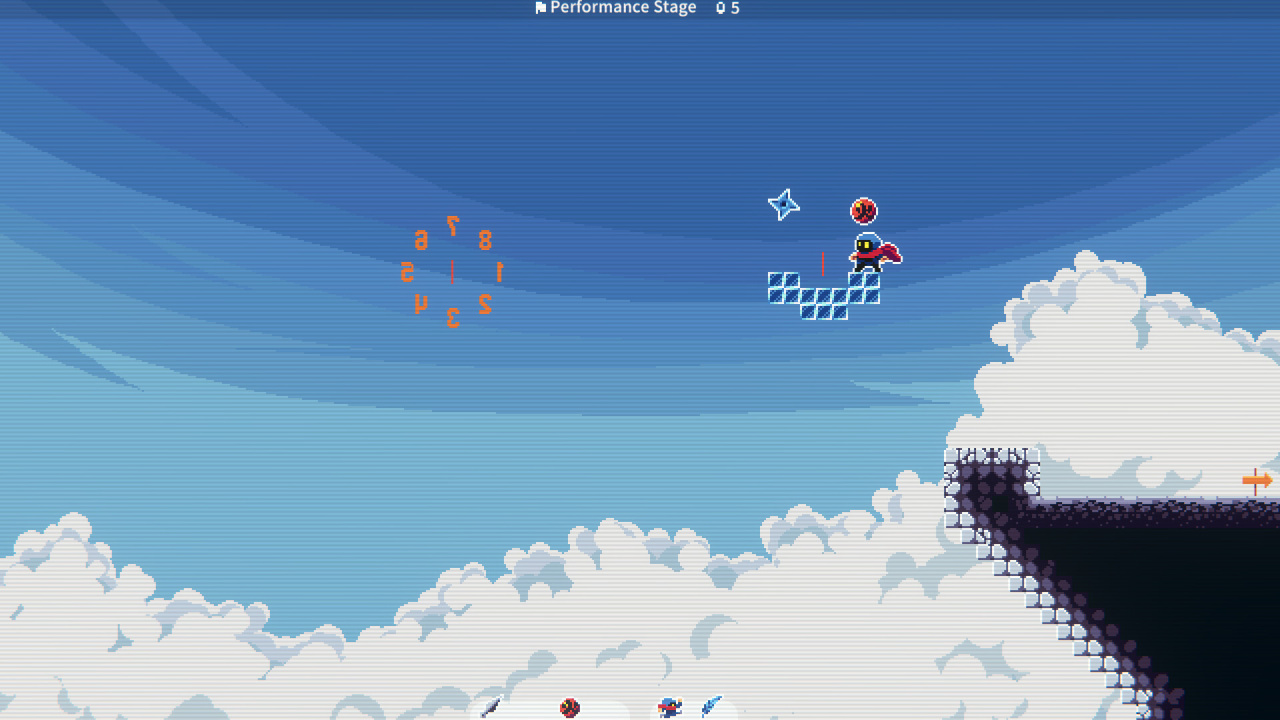Select the blue feather item in bottom bar

pos(712,707)
